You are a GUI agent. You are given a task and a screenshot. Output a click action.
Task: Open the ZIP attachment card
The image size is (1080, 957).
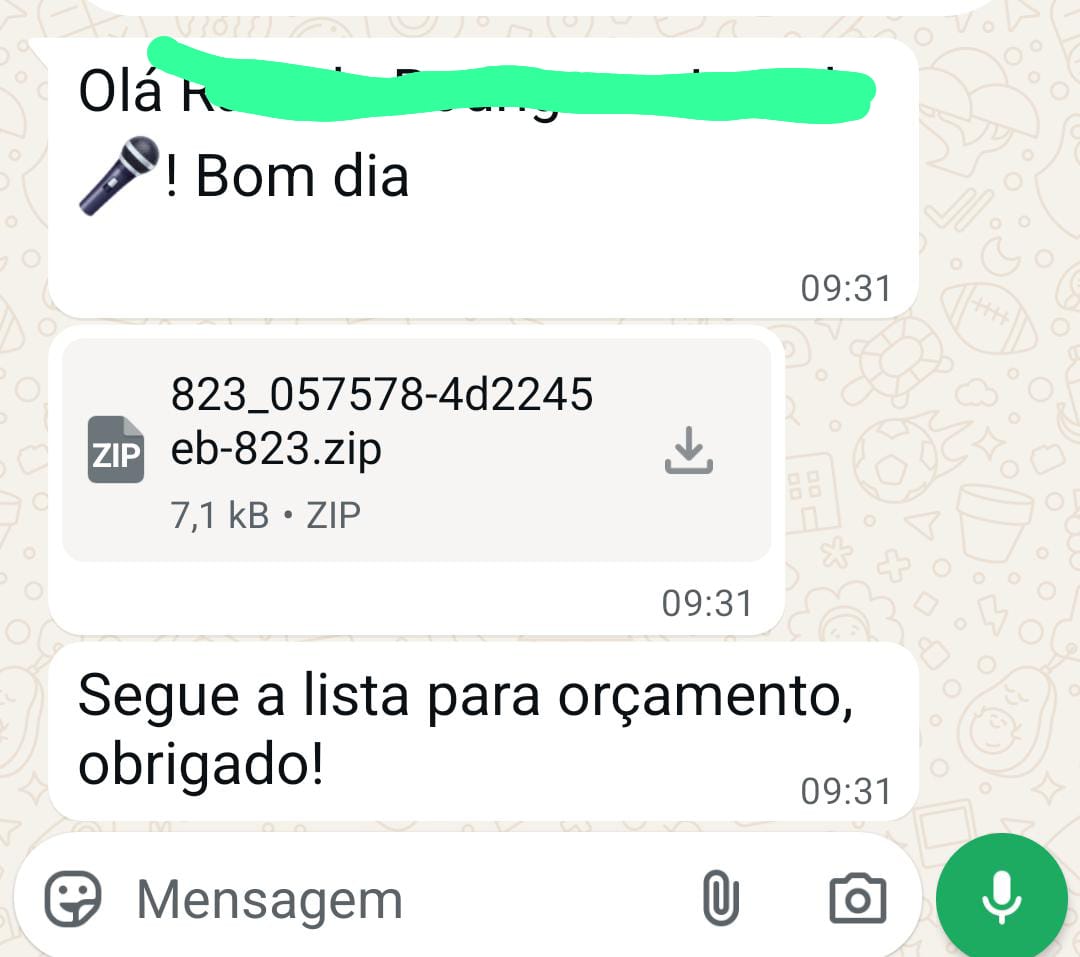[x=380, y=450]
